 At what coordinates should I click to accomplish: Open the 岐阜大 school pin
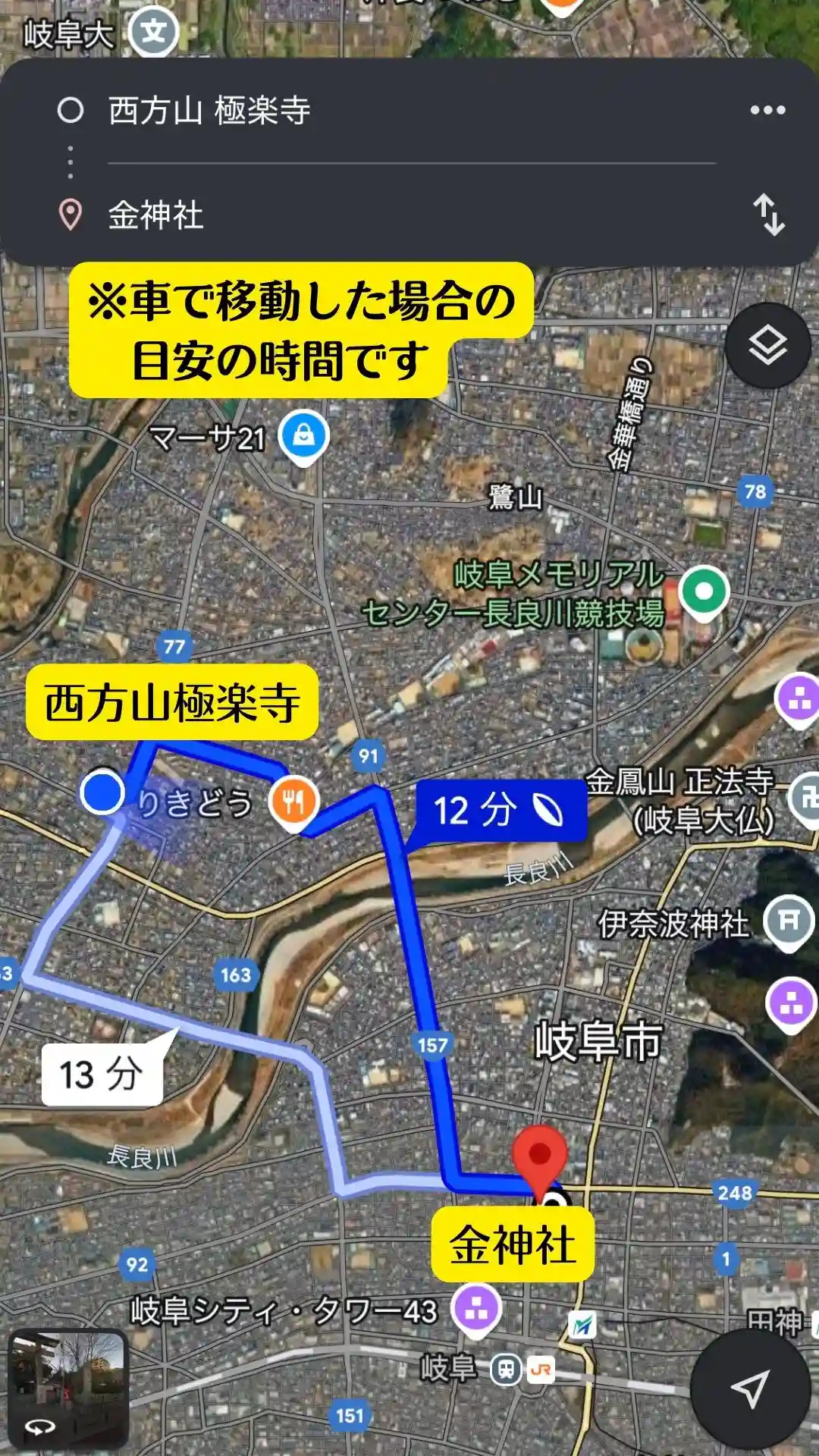pos(153,32)
